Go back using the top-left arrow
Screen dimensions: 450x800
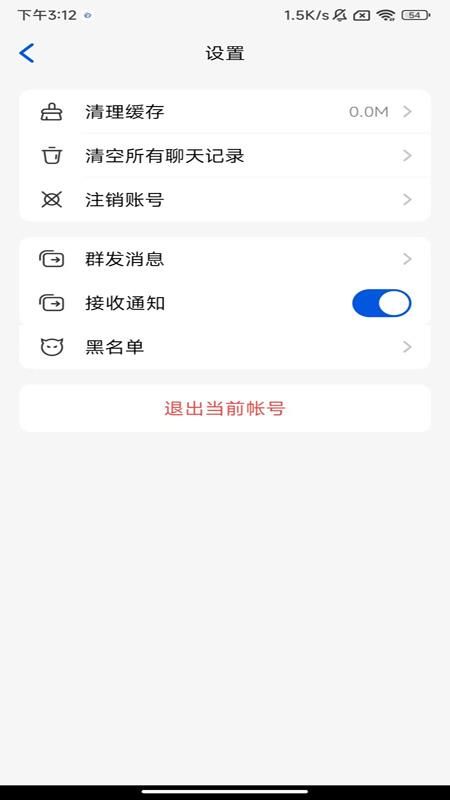pyautogui.click(x=27, y=53)
